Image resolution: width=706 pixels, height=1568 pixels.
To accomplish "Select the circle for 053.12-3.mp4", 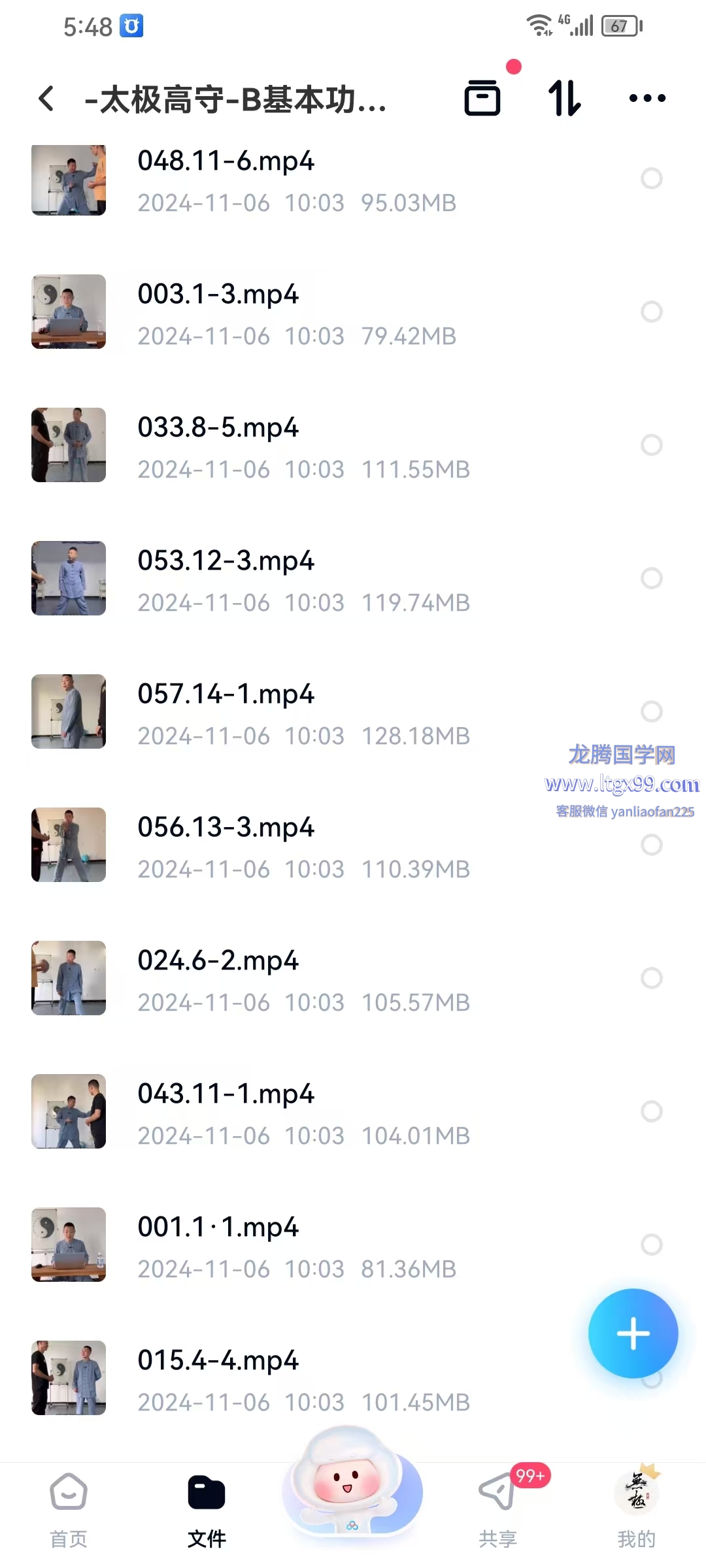I will pyautogui.click(x=651, y=578).
